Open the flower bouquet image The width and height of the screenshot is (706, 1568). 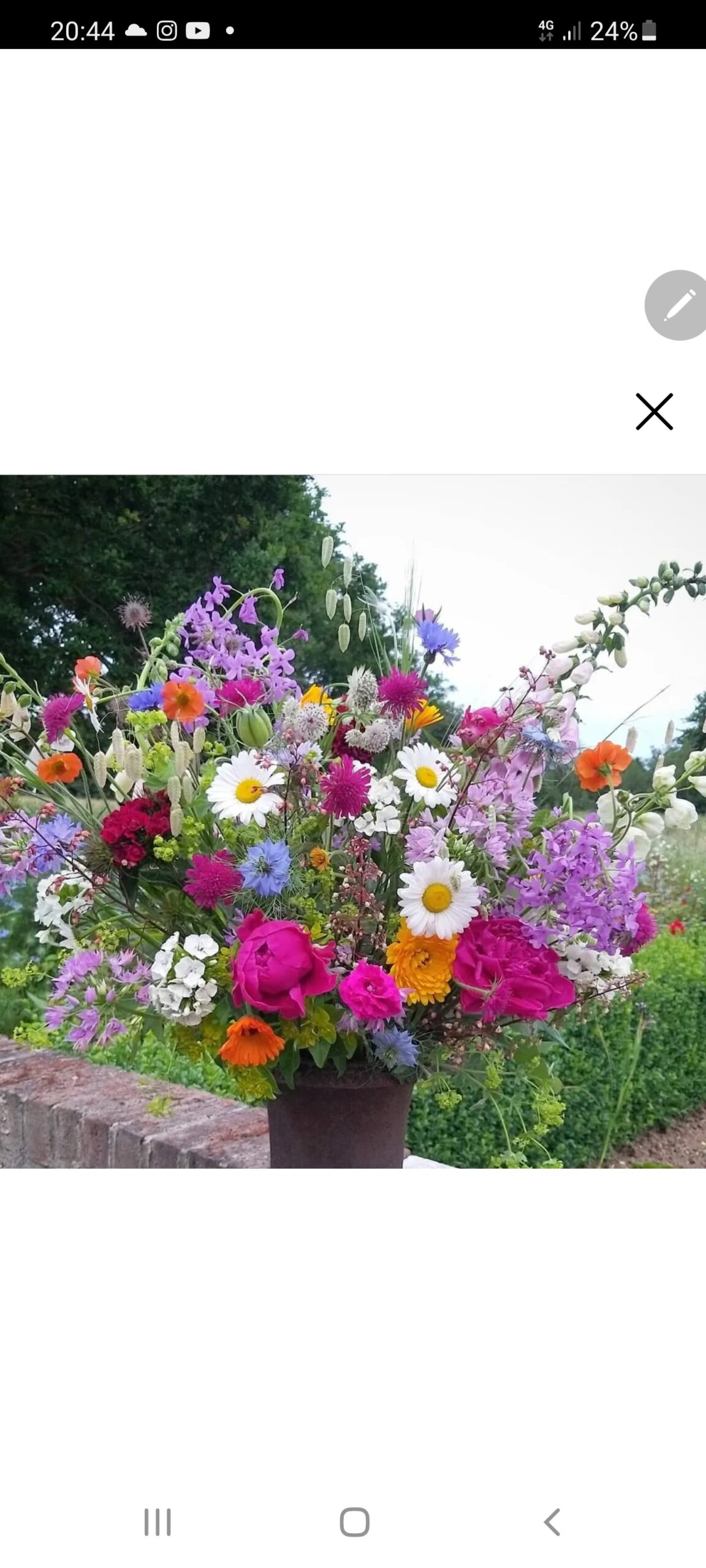[353, 821]
